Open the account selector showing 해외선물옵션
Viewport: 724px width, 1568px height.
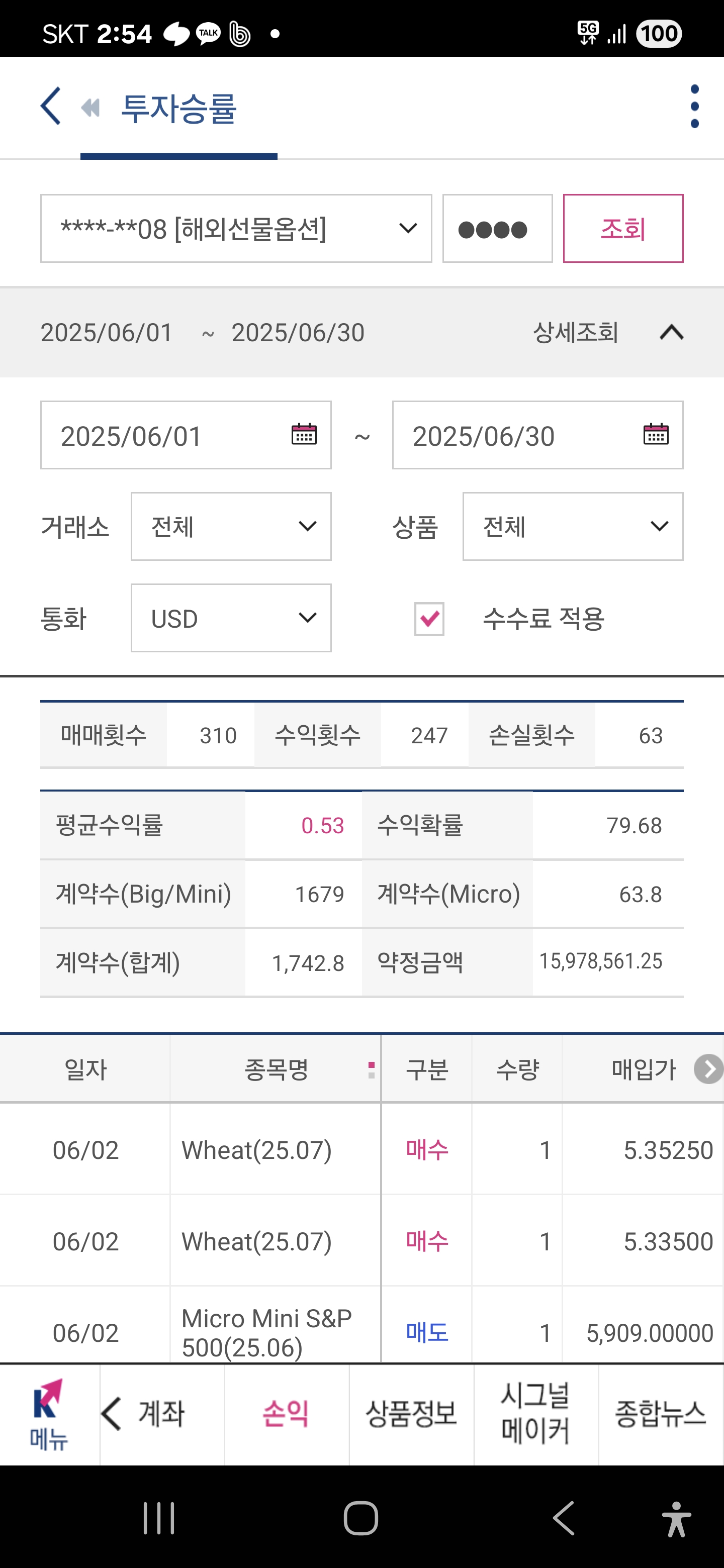point(236,229)
